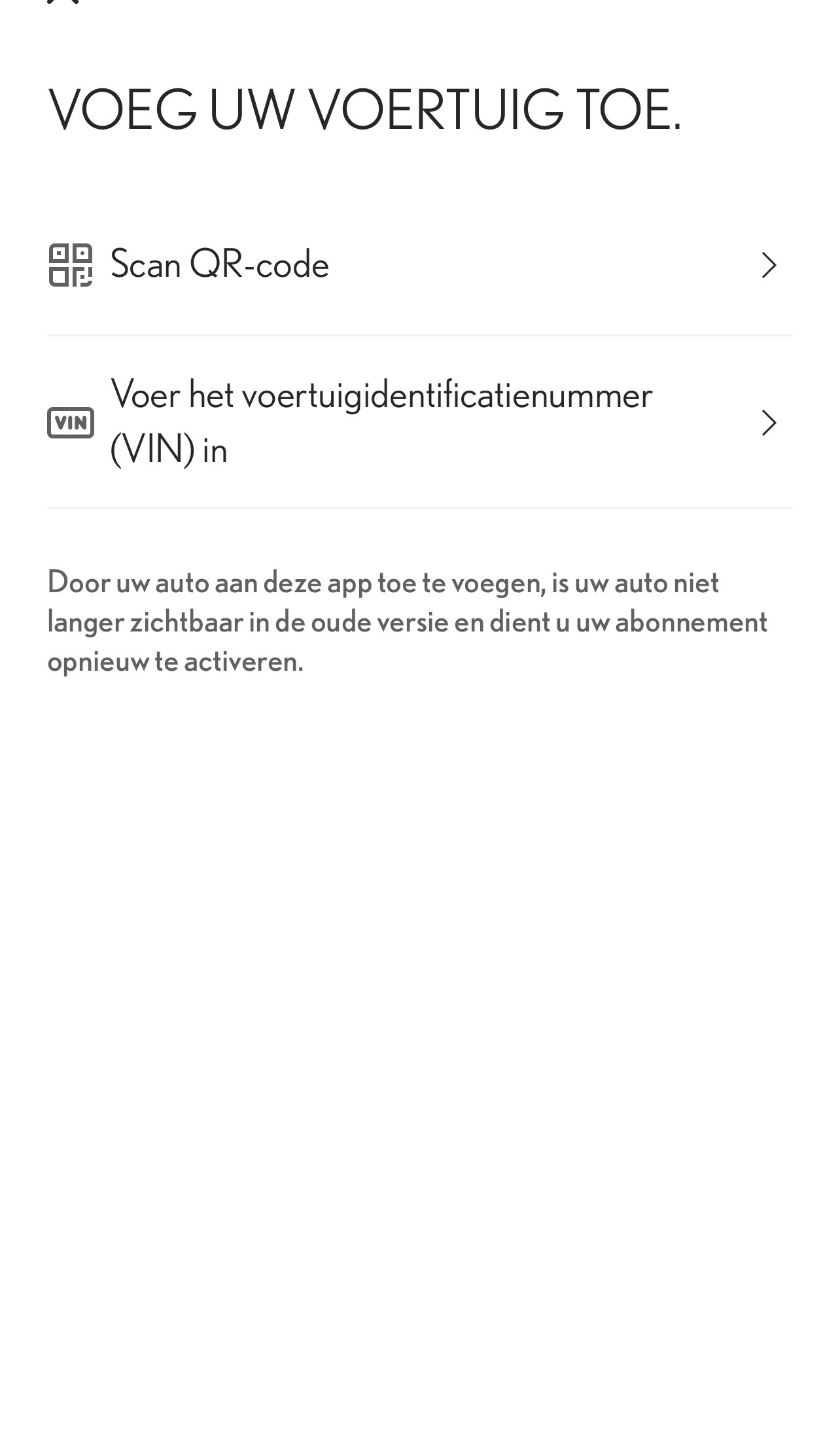Open the Scan QR-code option

[419, 265]
